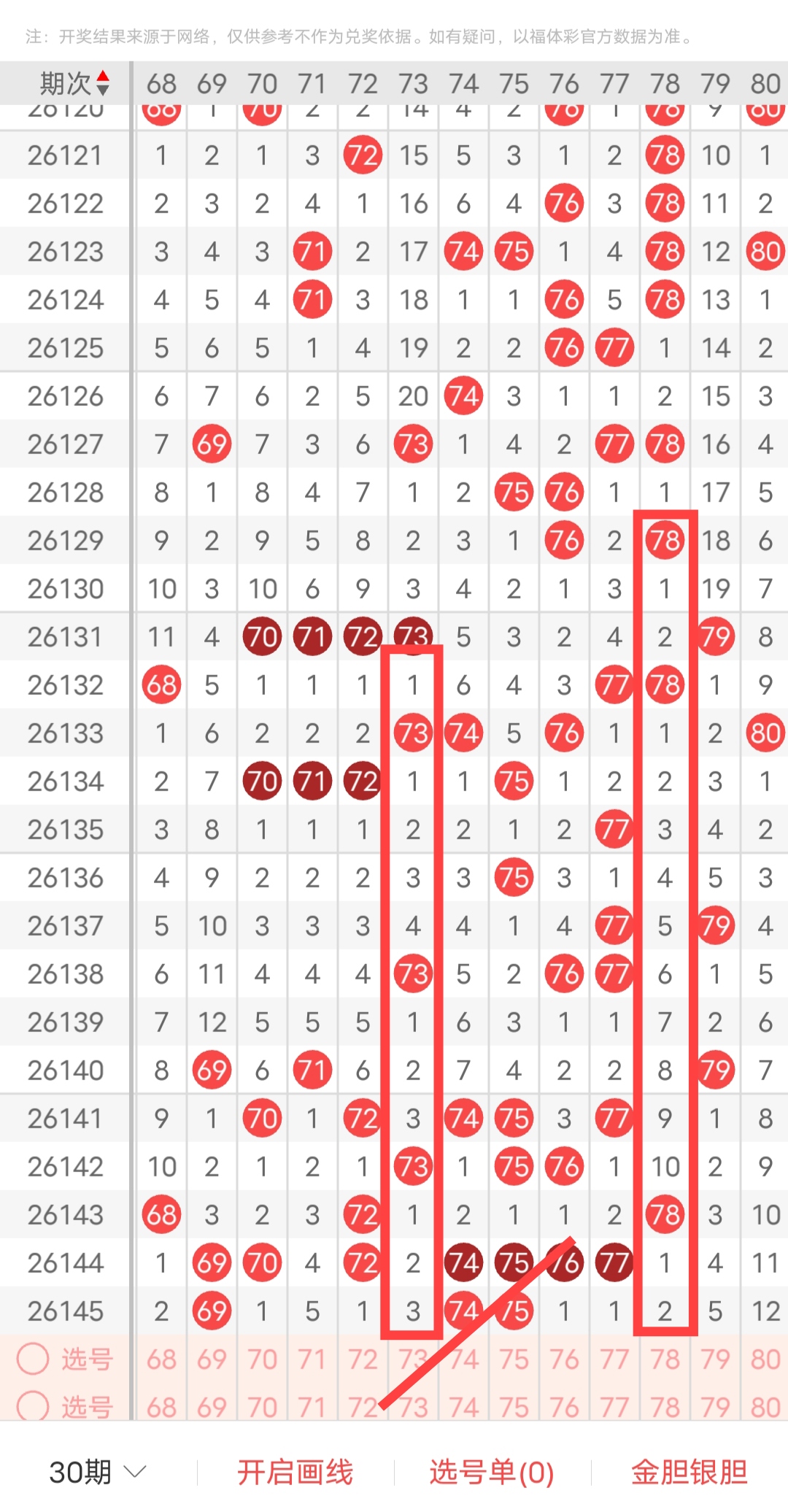
Task: Open 金胆银胆
Action: tap(689, 1471)
